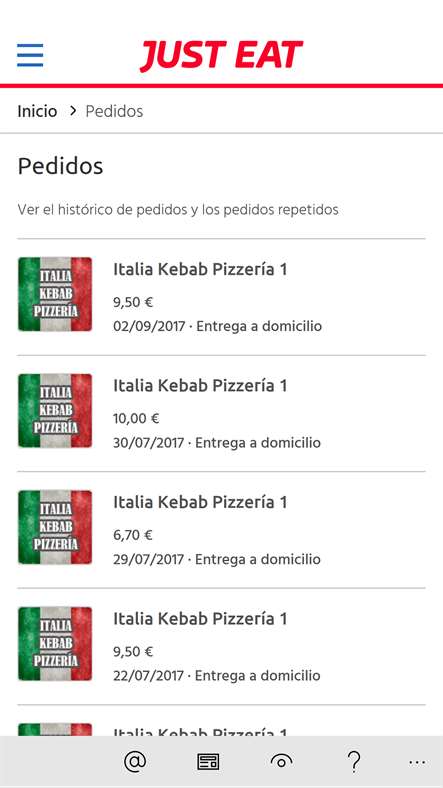
Task: Go back to Inicio breadcrumb
Action: click(37, 111)
